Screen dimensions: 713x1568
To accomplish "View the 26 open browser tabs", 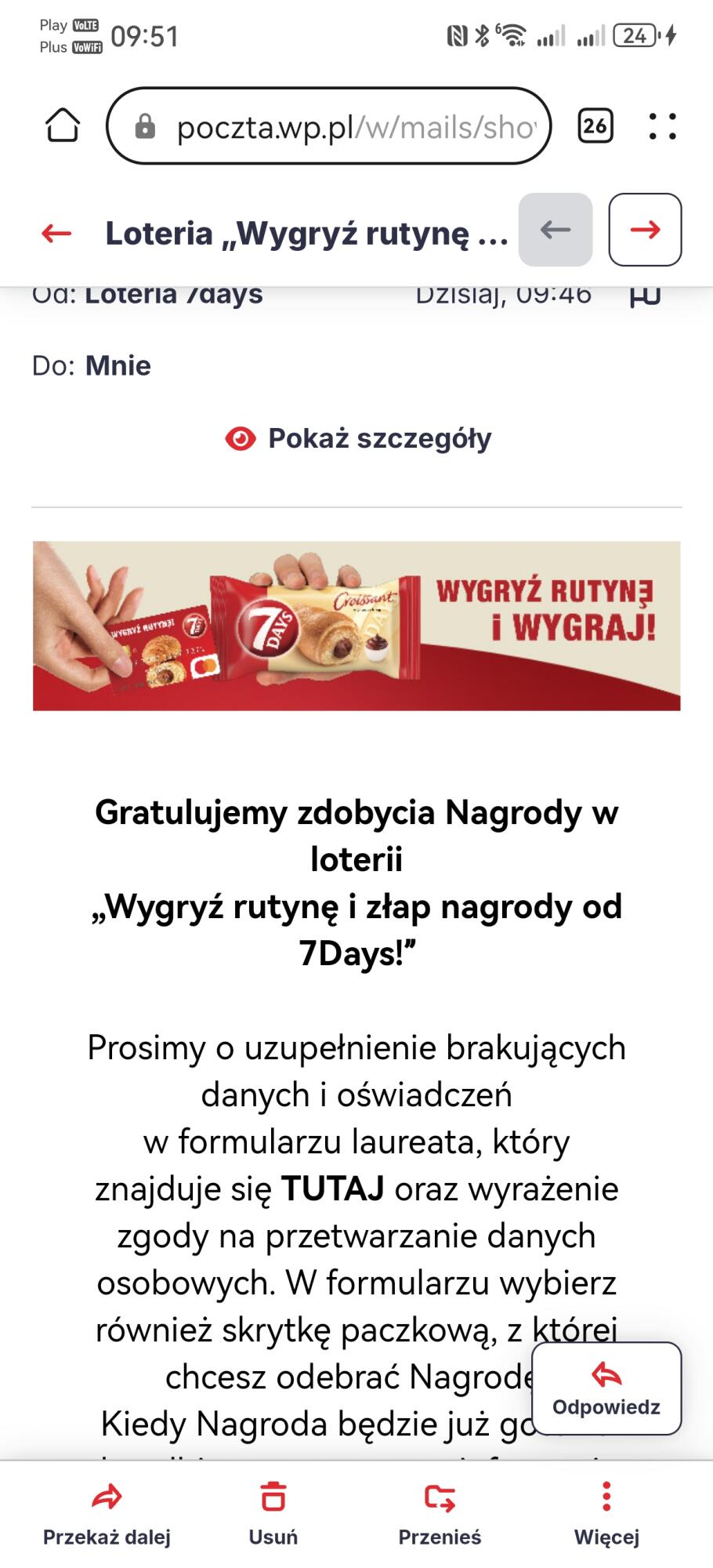I will pyautogui.click(x=595, y=126).
